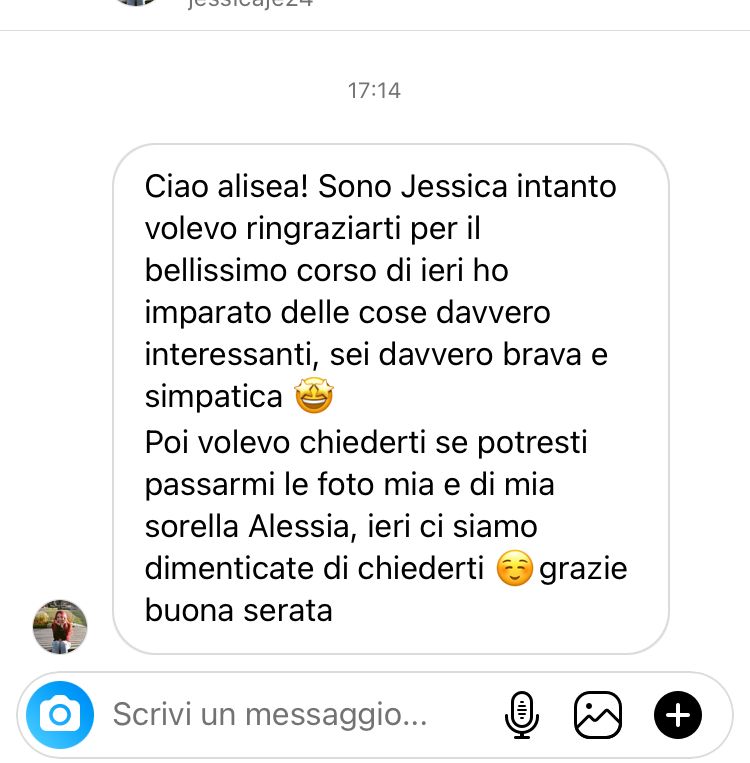The width and height of the screenshot is (750, 763).
Task: Open the photo gallery picker
Action: click(598, 715)
